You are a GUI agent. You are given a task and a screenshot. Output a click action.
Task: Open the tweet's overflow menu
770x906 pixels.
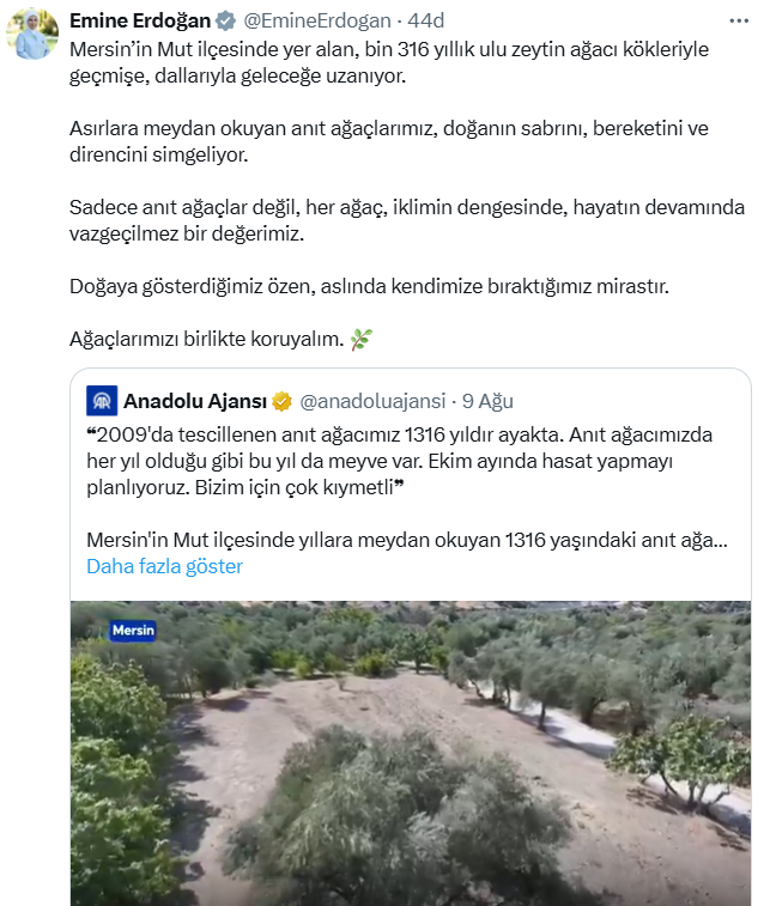pyautogui.click(x=739, y=20)
